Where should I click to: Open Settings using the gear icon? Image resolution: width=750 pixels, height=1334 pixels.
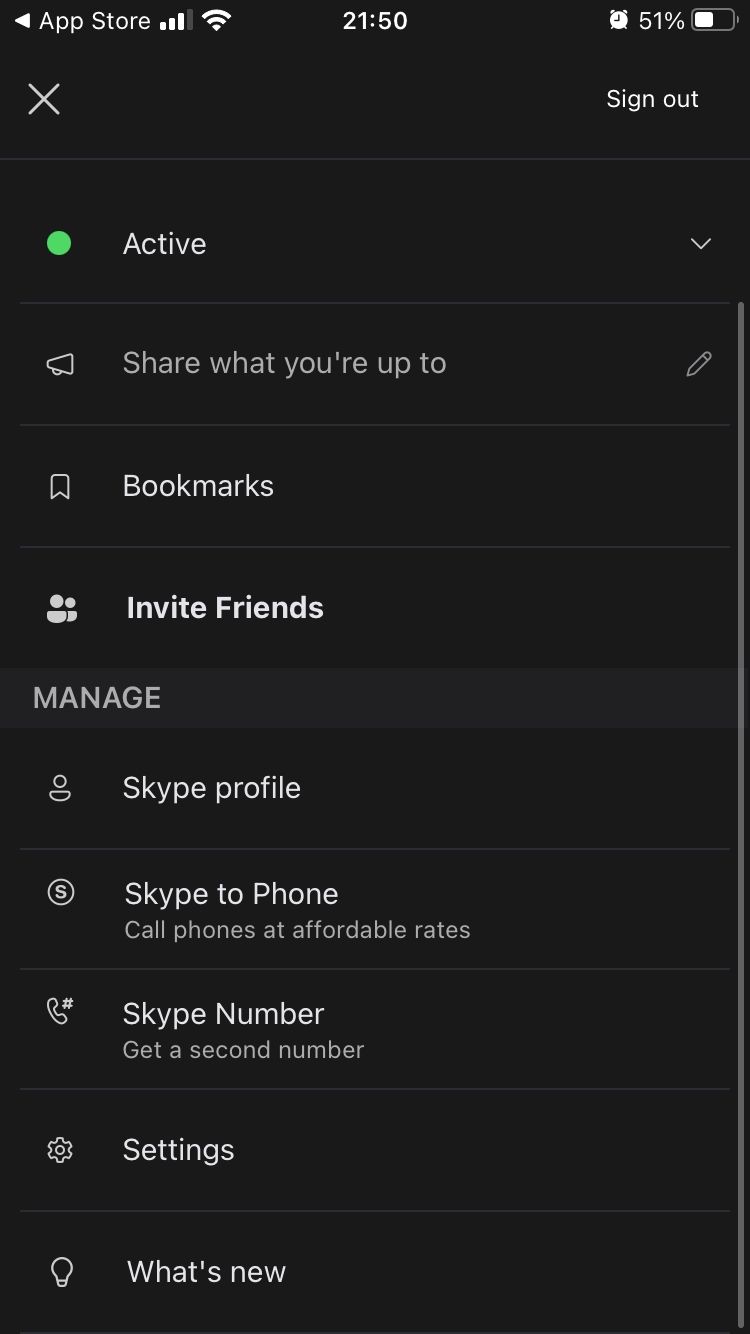60,1150
